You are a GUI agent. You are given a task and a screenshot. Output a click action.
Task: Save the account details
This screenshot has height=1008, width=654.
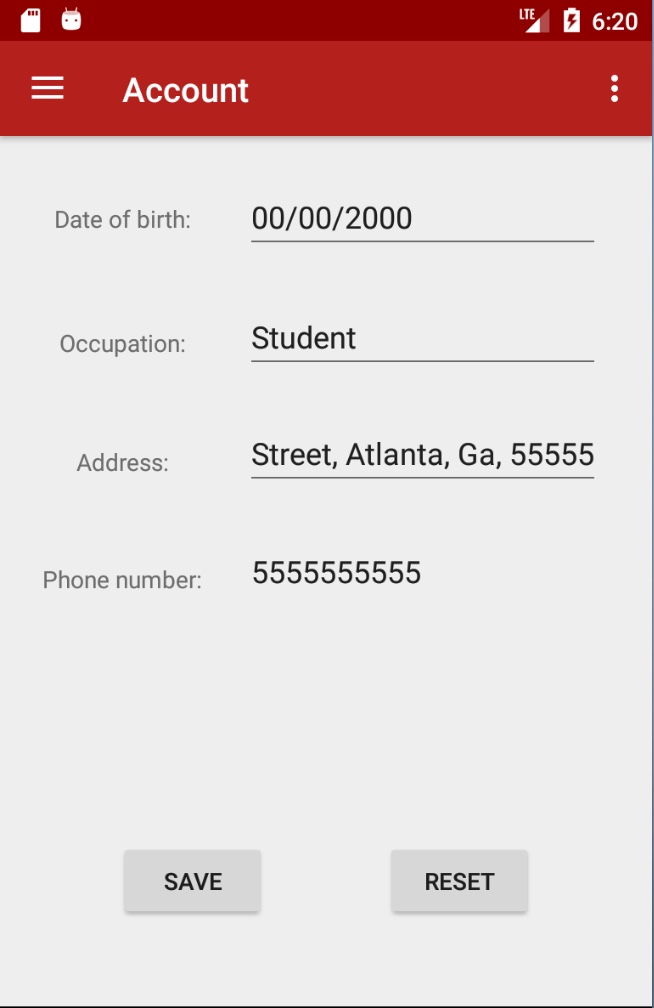pos(192,881)
